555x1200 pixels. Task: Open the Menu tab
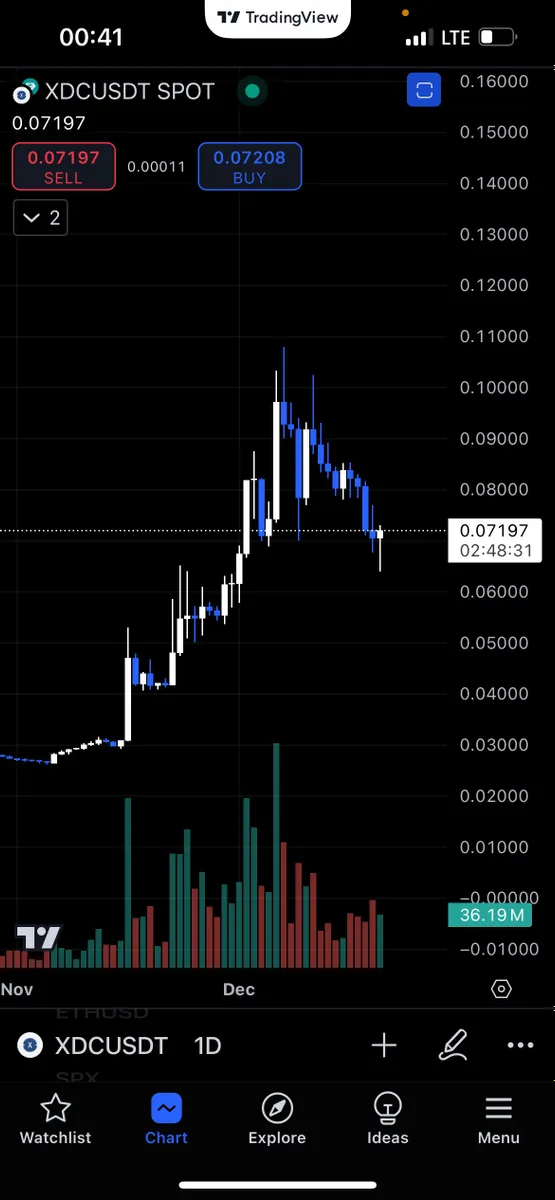[498, 1118]
